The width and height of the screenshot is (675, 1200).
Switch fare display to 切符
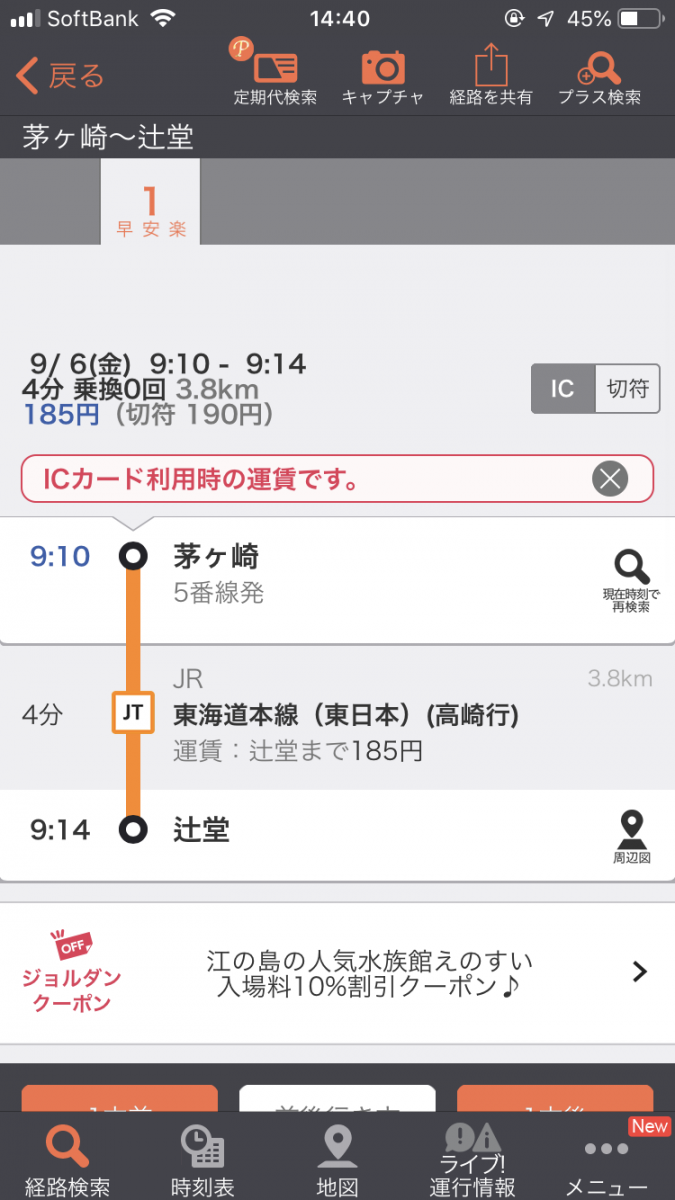point(628,389)
